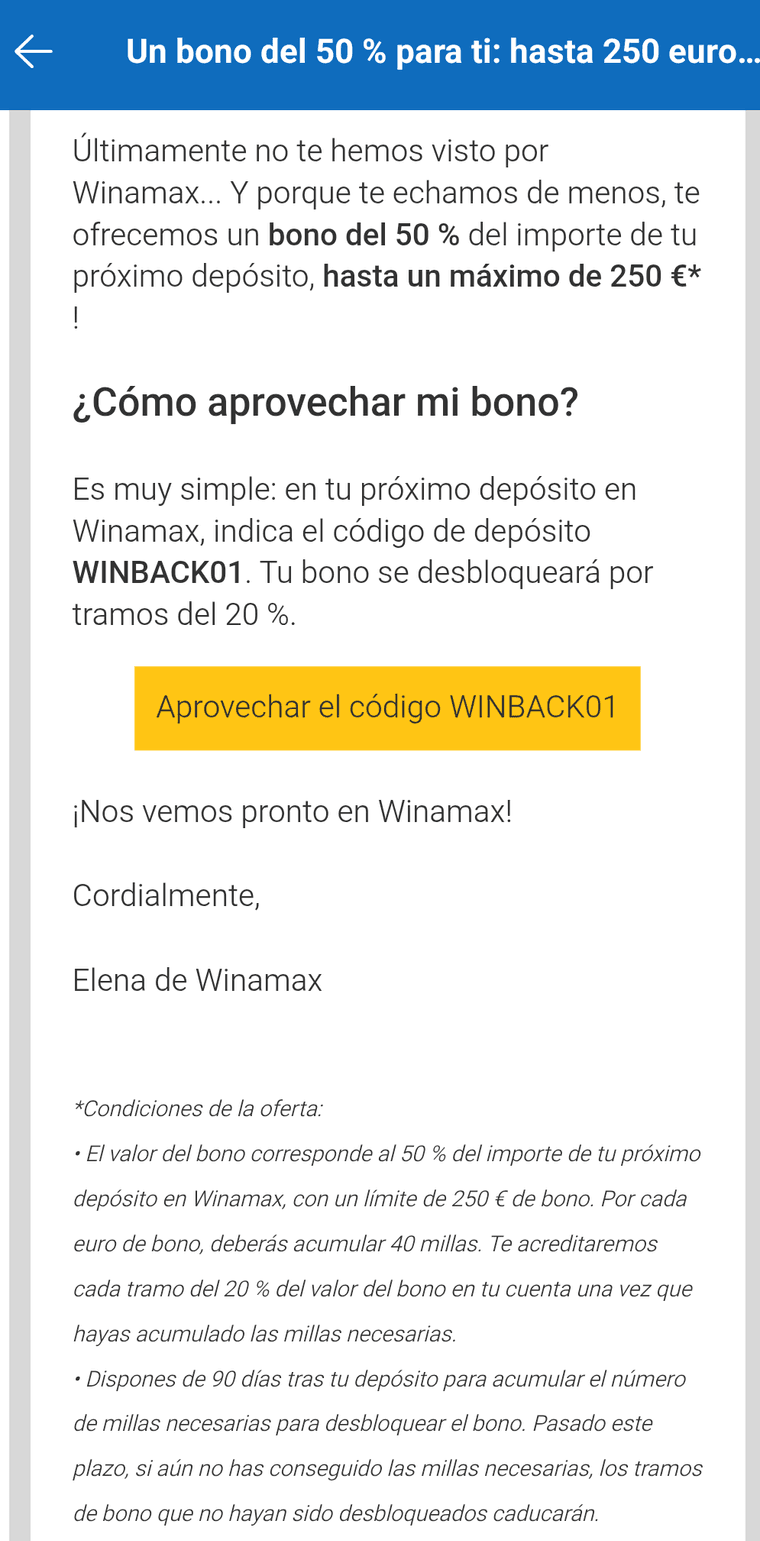Select the Cordialmente closing line
This screenshot has width=760, height=1541.
[165, 895]
